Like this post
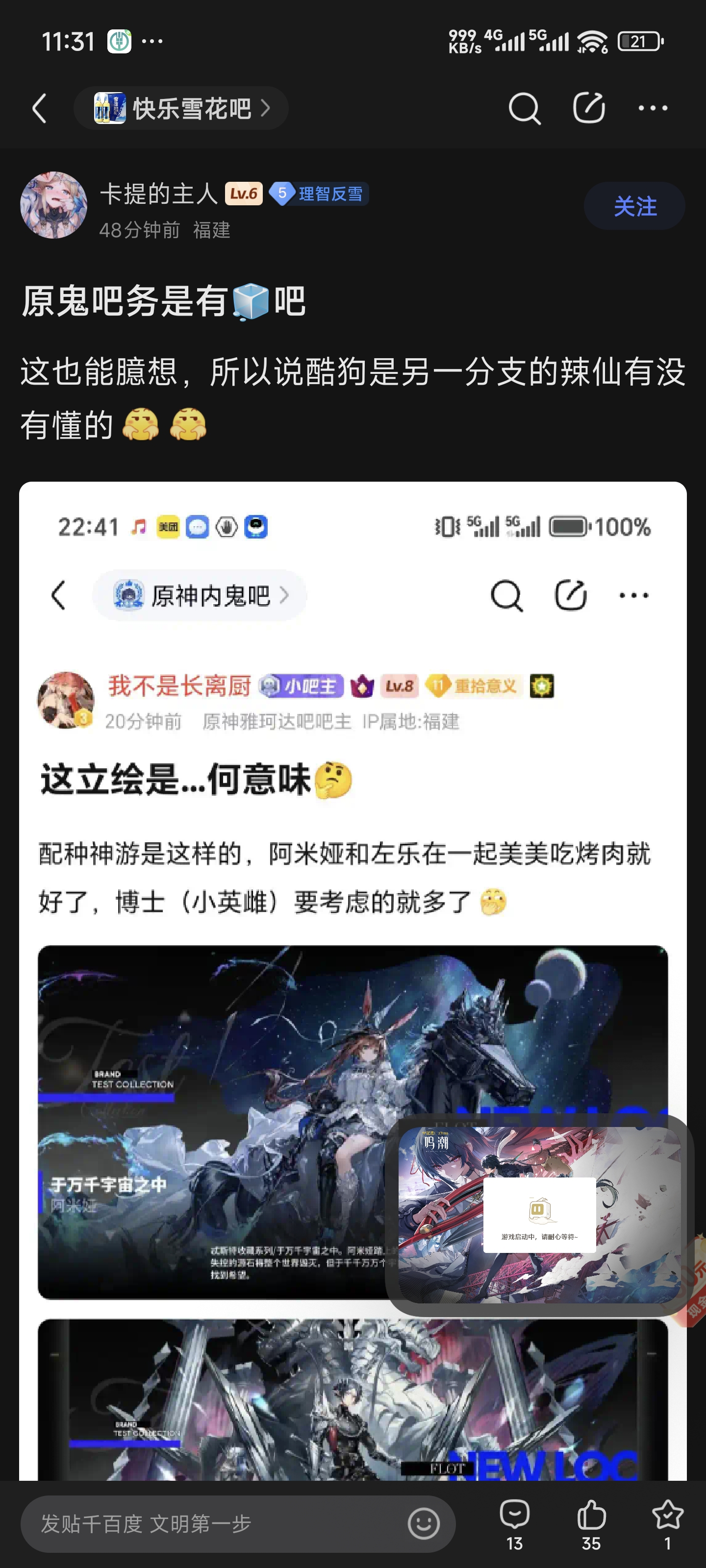 591,1523
